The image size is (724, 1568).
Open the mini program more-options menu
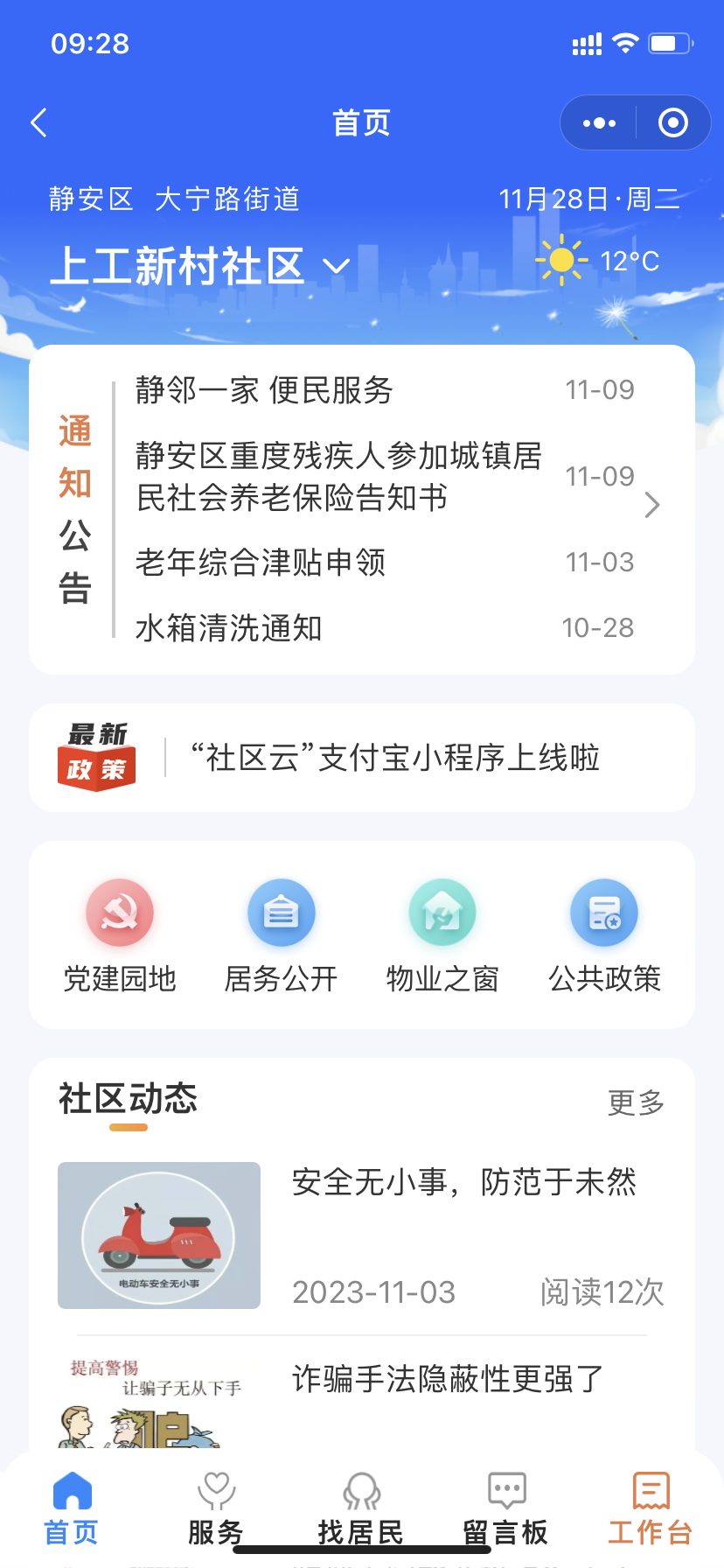tap(599, 123)
